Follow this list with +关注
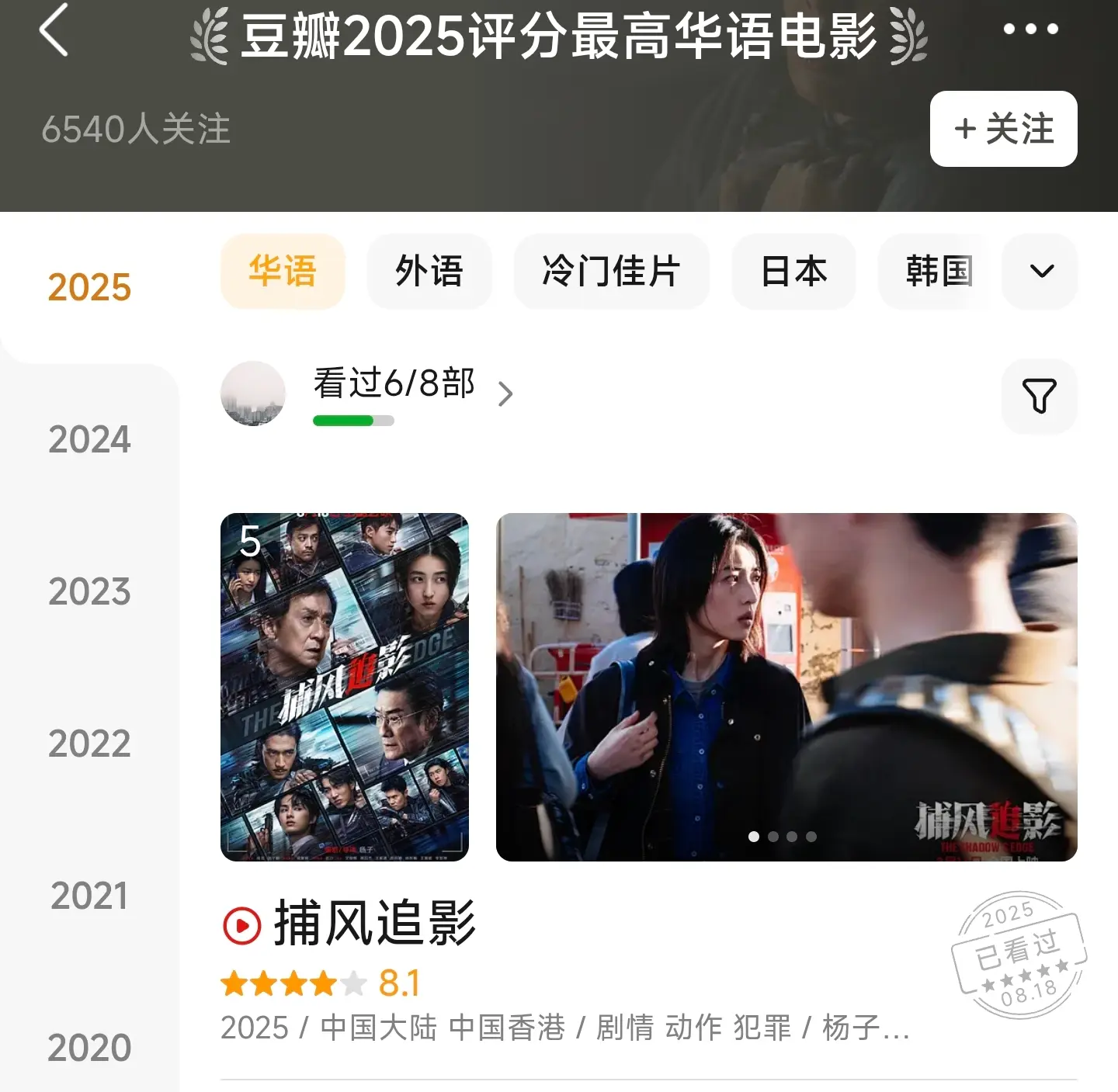This screenshot has height=1092, width=1118. tap(1003, 129)
